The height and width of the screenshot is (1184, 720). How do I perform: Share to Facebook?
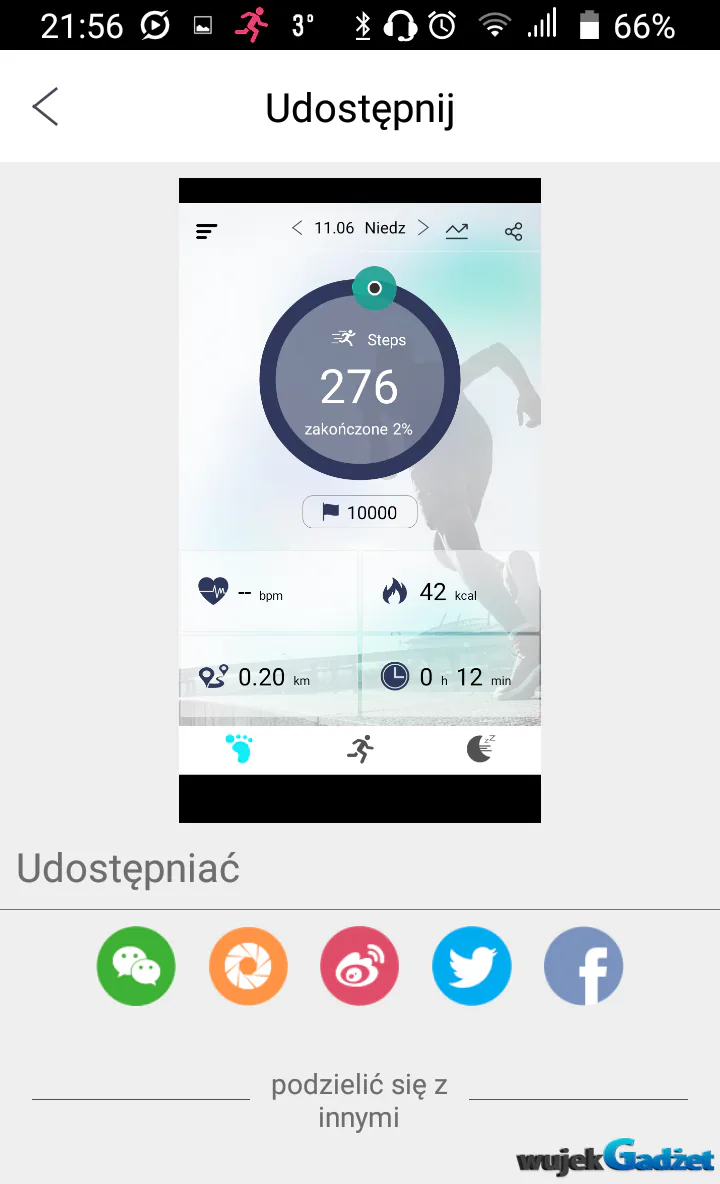[x=583, y=966]
